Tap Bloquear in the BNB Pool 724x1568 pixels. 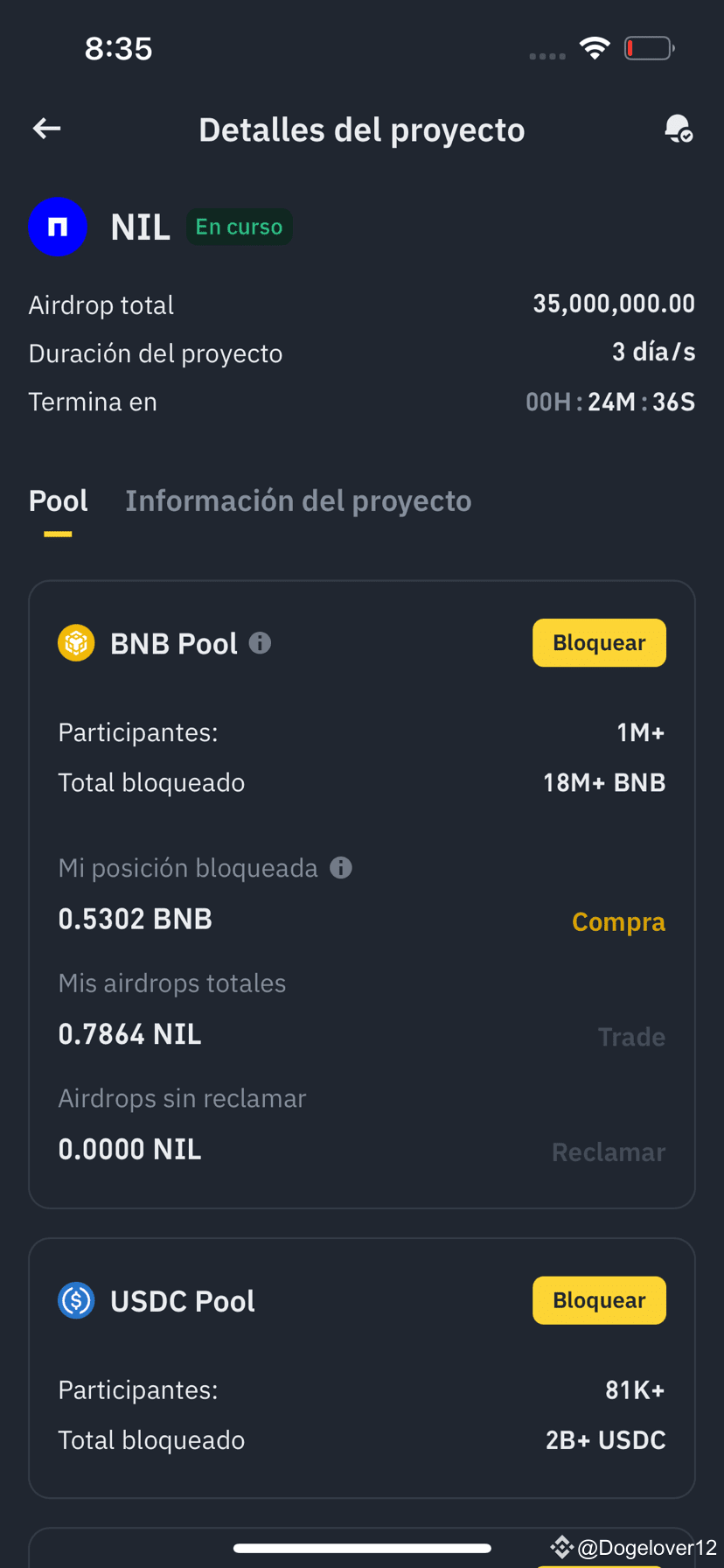(x=599, y=643)
